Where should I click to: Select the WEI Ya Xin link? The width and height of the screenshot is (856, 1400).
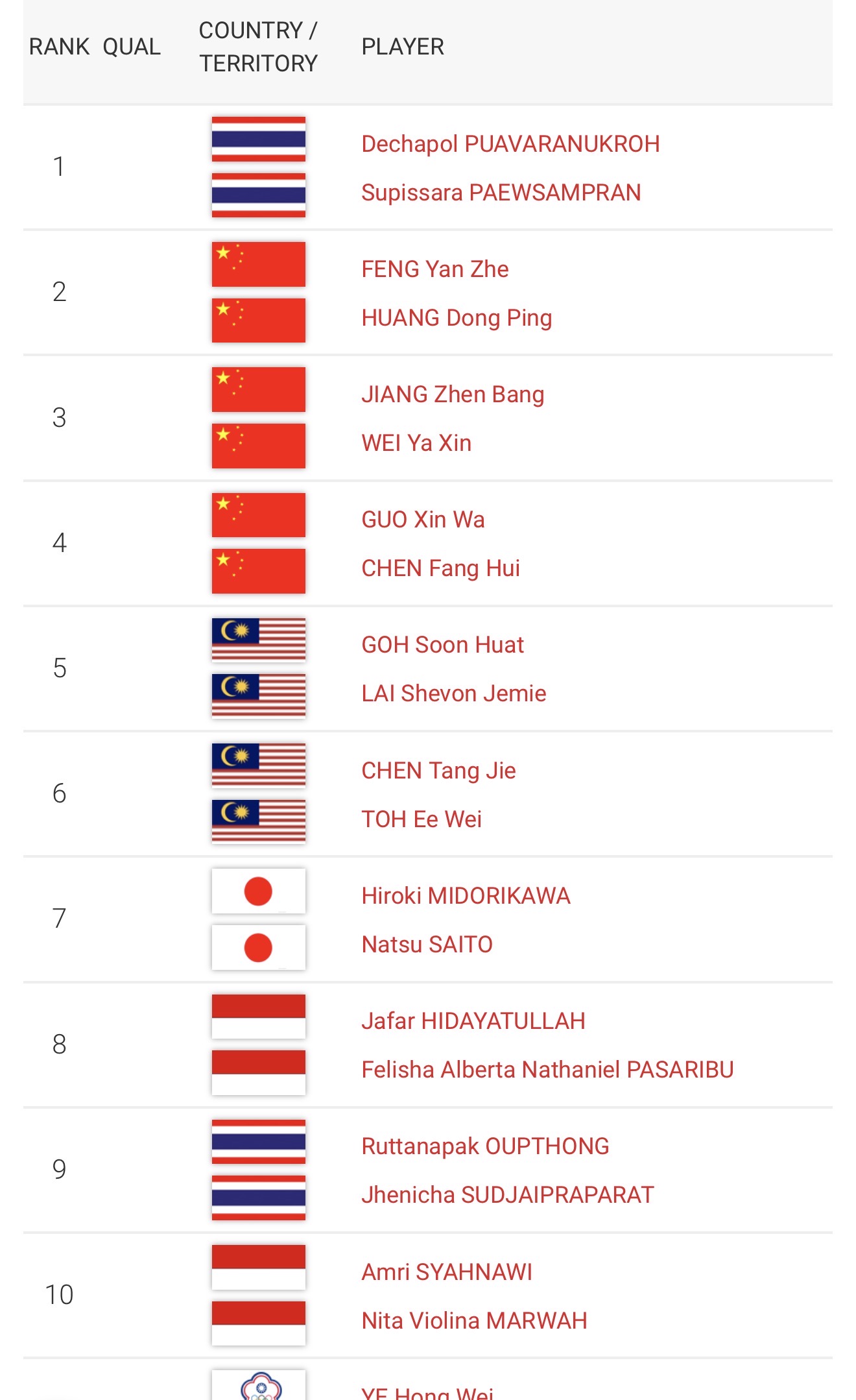pyautogui.click(x=416, y=443)
